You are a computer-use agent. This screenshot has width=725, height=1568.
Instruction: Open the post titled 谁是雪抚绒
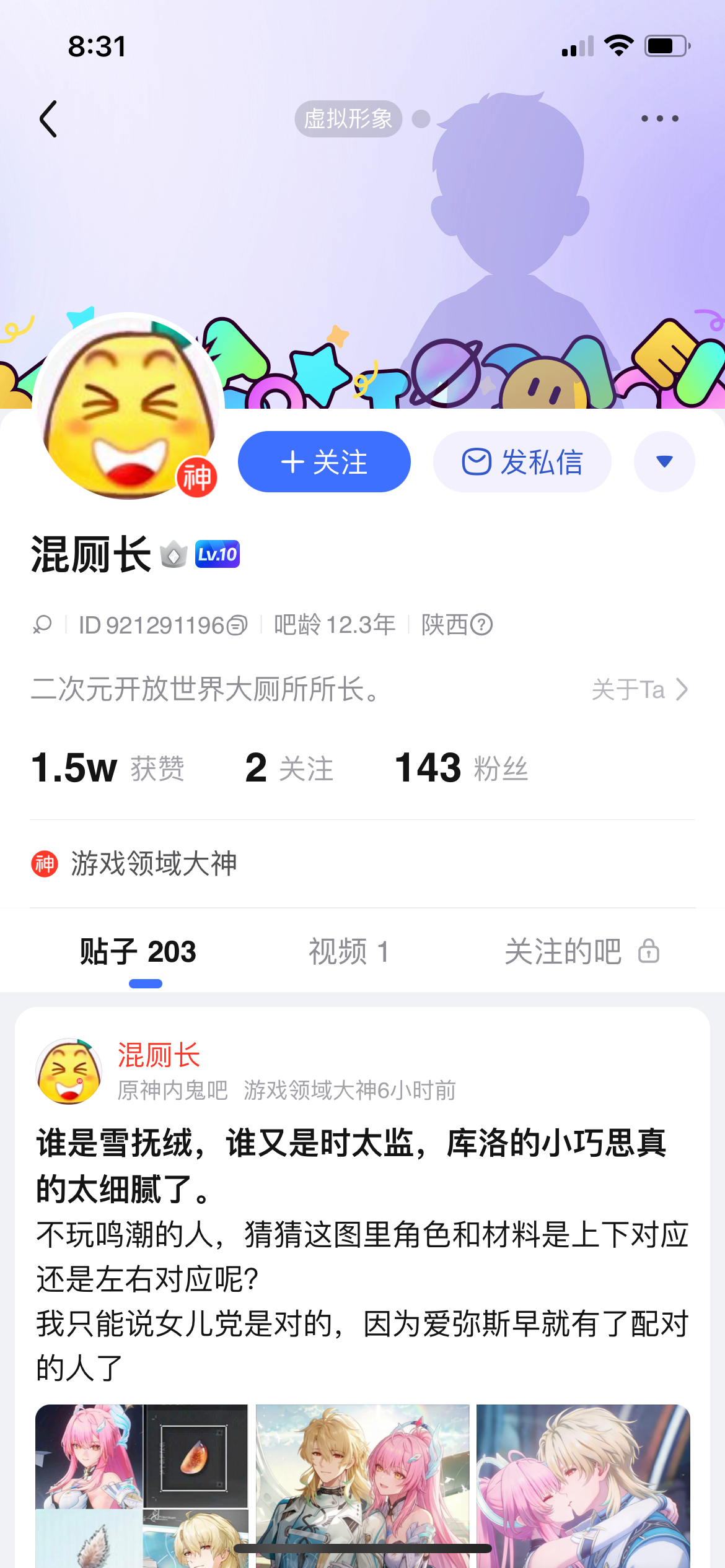coord(351,1165)
